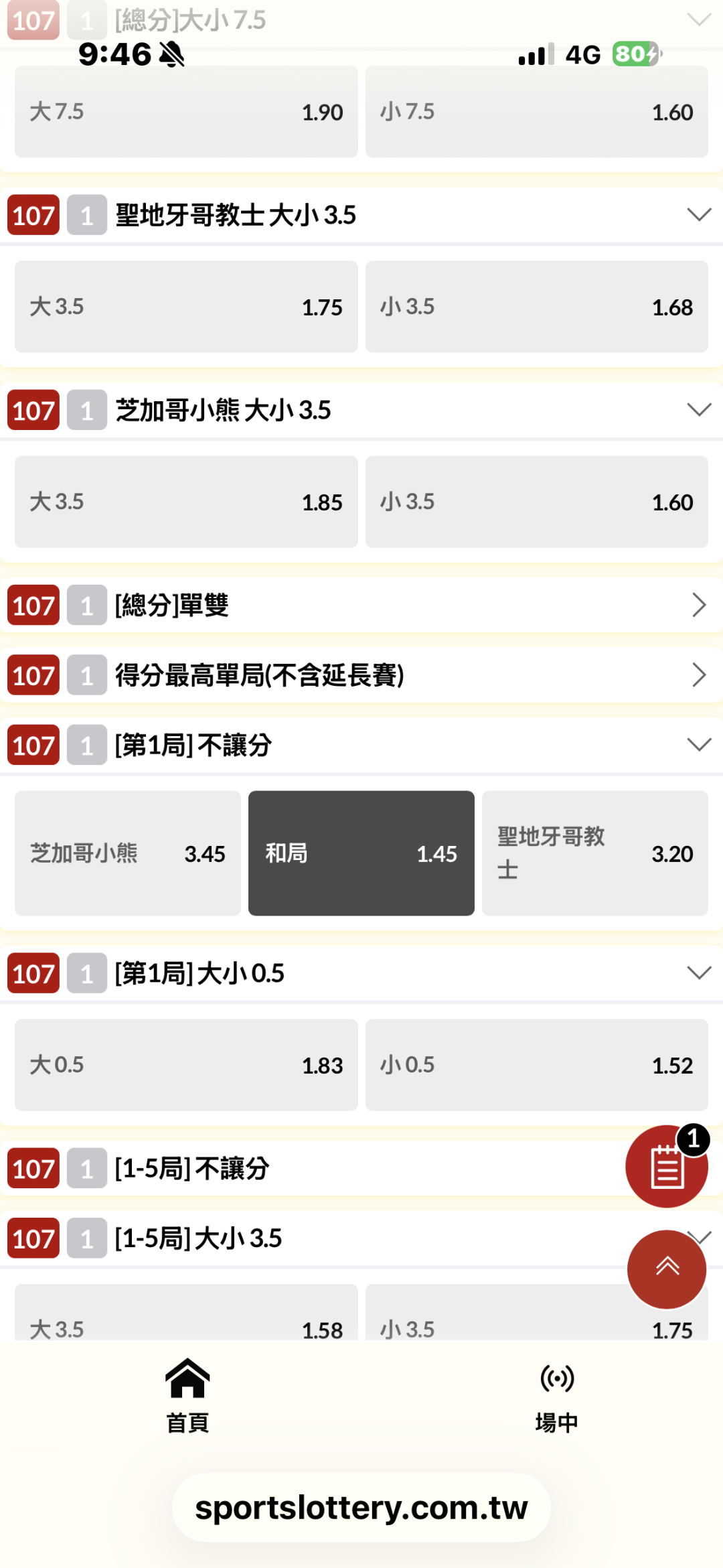Select 大 7.5 at odds 1.90
This screenshot has height=1568, width=723.
click(x=186, y=112)
